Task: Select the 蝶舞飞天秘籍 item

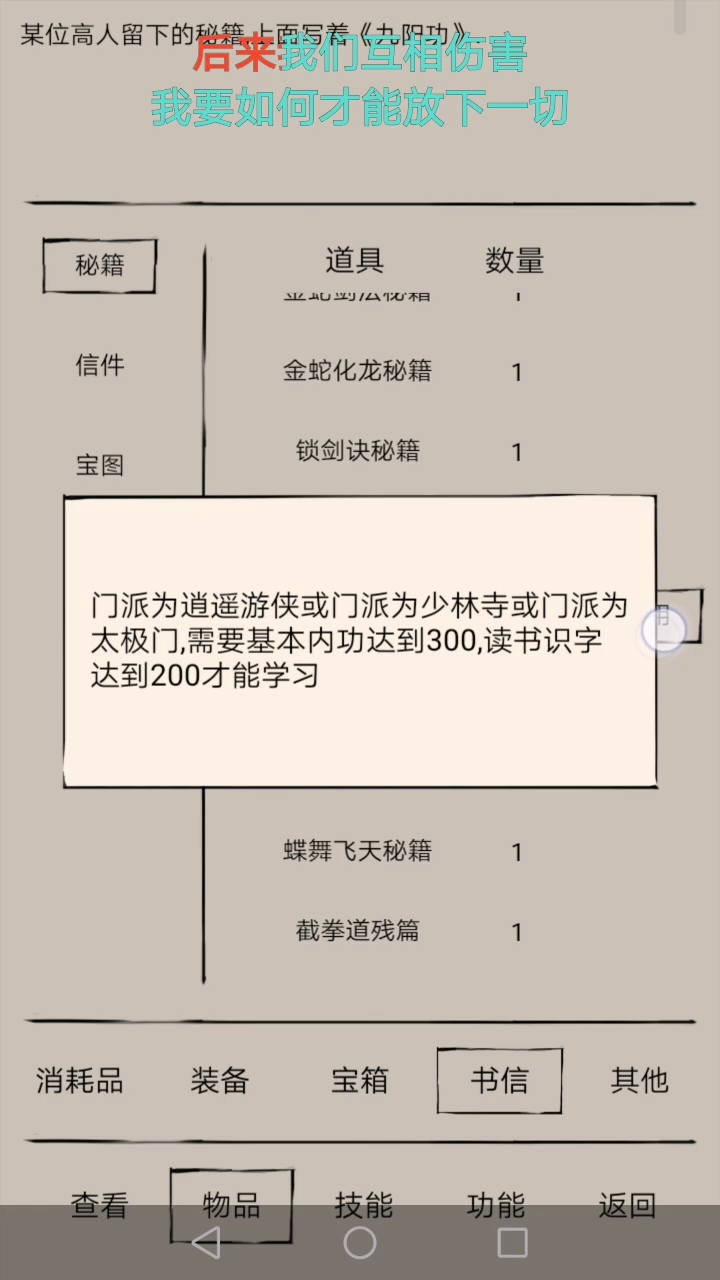Action: tap(357, 851)
